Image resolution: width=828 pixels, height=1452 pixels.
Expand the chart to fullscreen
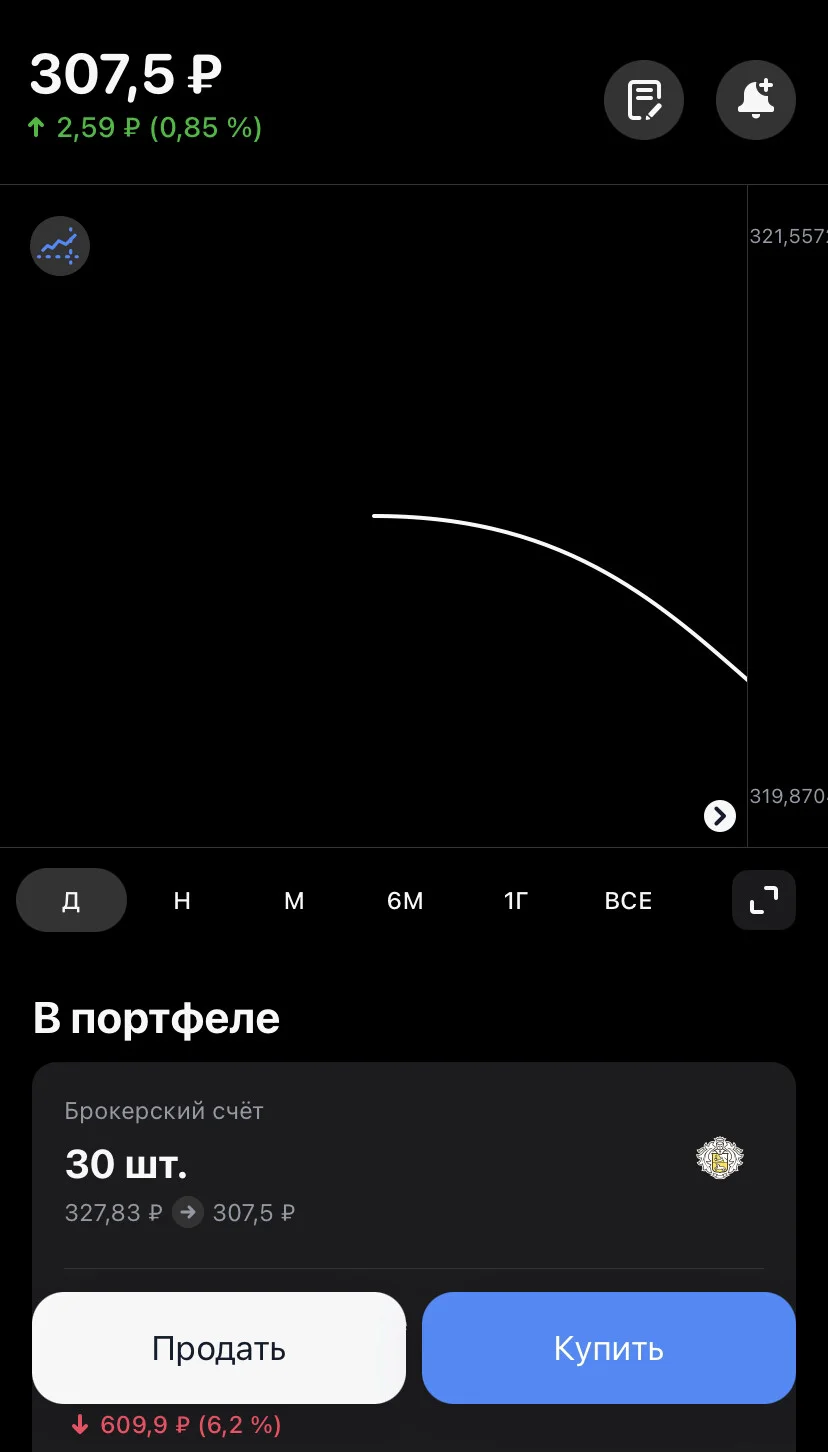(x=764, y=900)
